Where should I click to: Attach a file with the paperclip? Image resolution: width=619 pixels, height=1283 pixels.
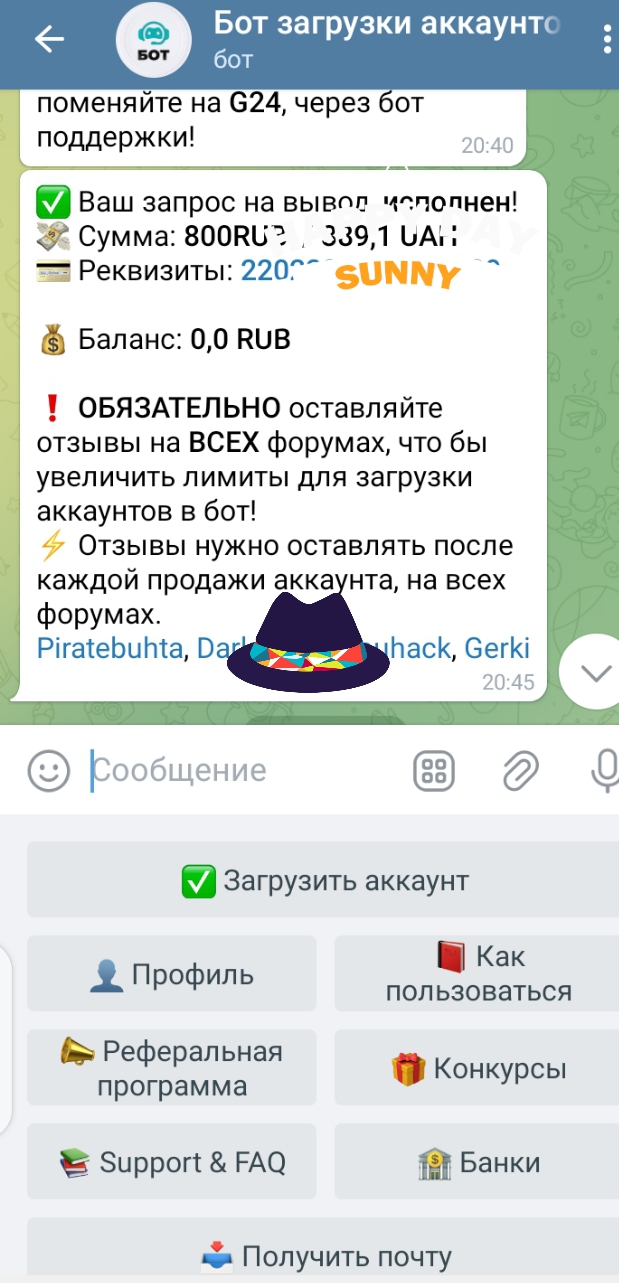(x=520, y=770)
